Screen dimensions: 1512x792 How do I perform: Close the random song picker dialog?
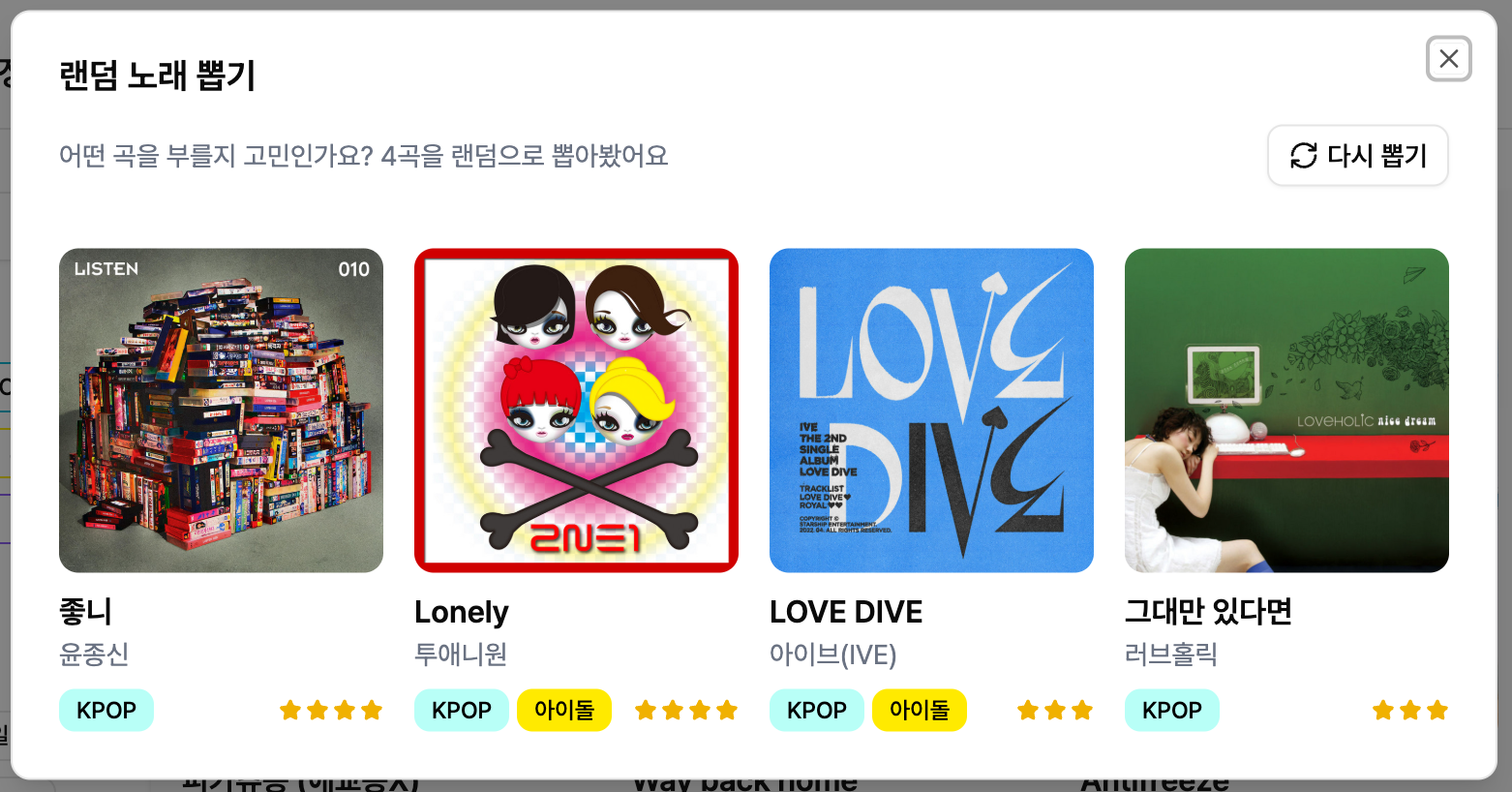(x=1448, y=59)
